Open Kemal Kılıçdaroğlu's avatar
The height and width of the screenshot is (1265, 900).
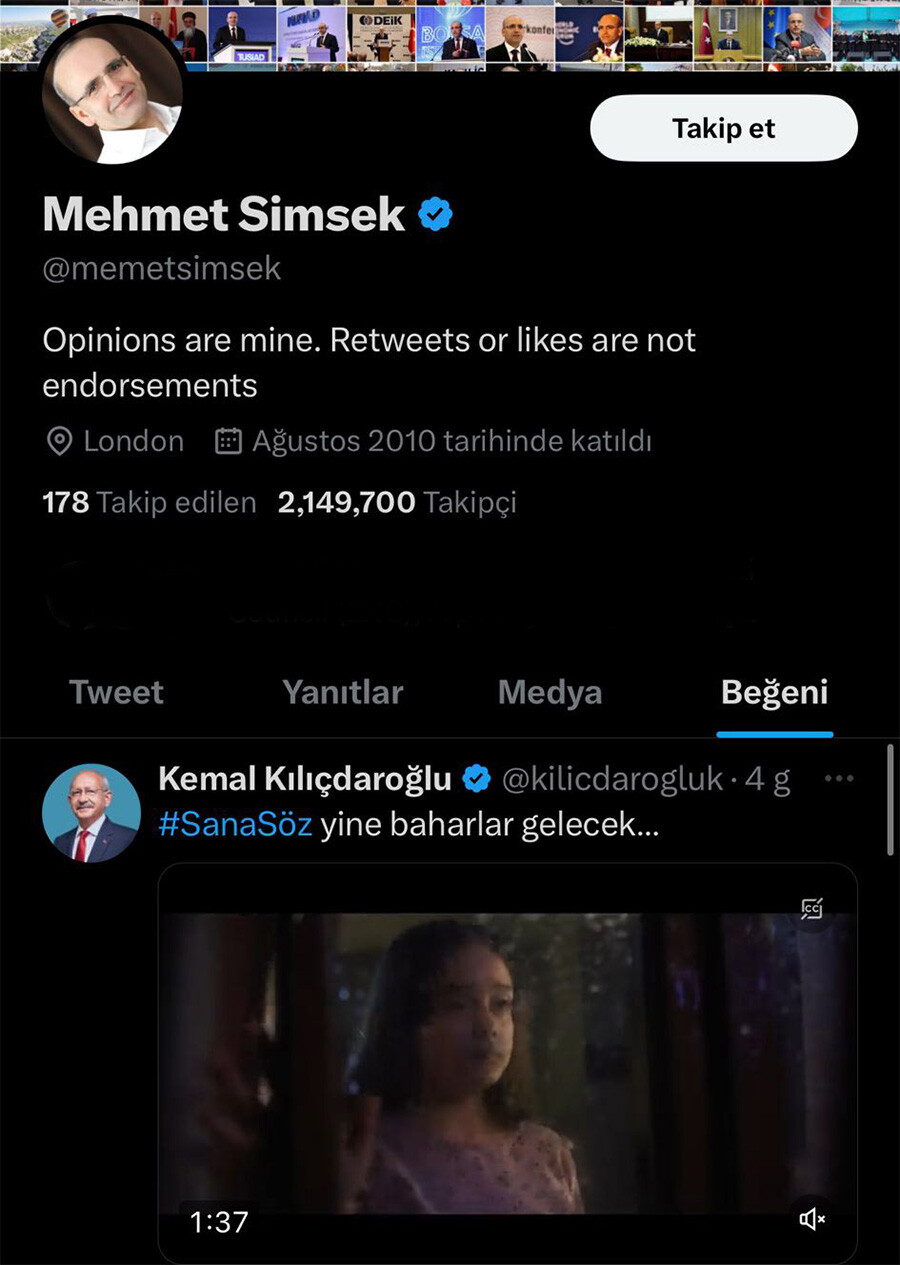[x=91, y=813]
